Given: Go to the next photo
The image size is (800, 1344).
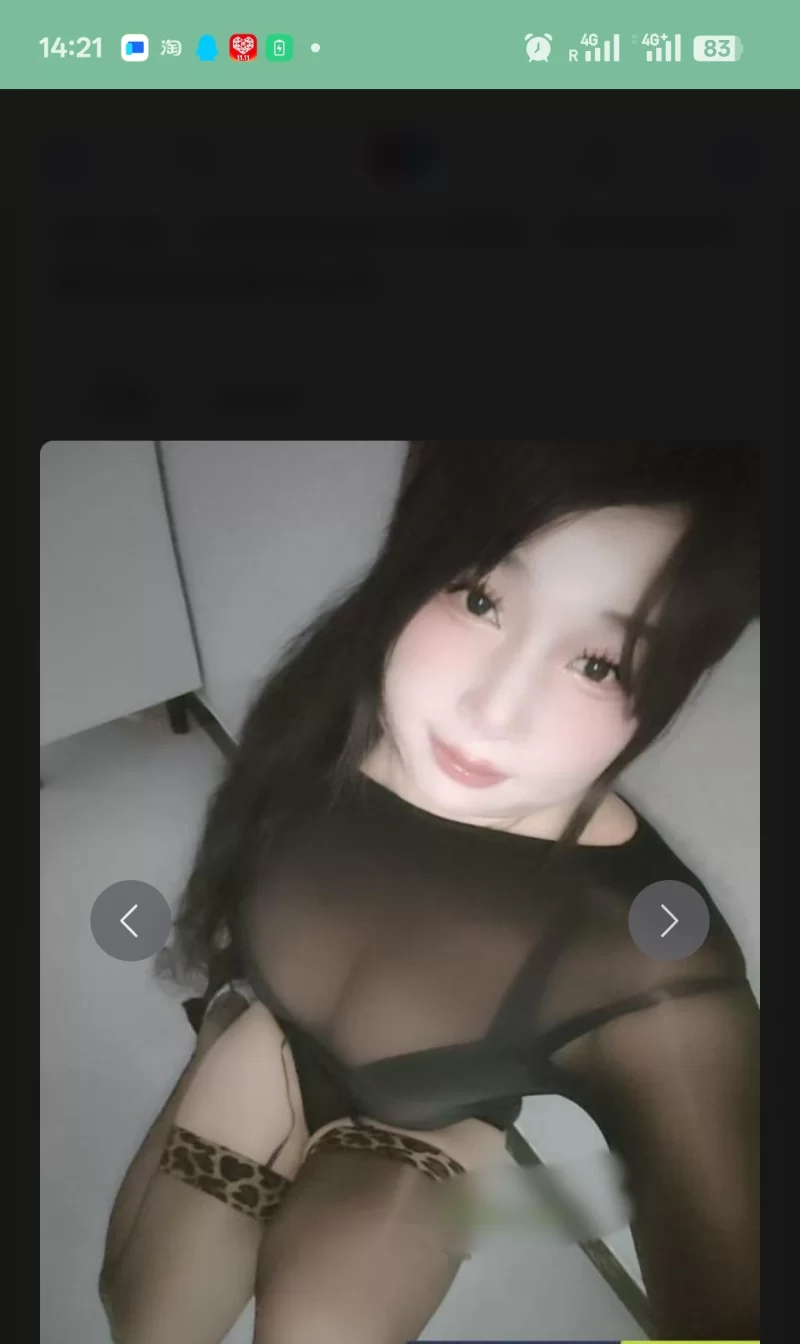Looking at the screenshot, I should pyautogui.click(x=668, y=920).
